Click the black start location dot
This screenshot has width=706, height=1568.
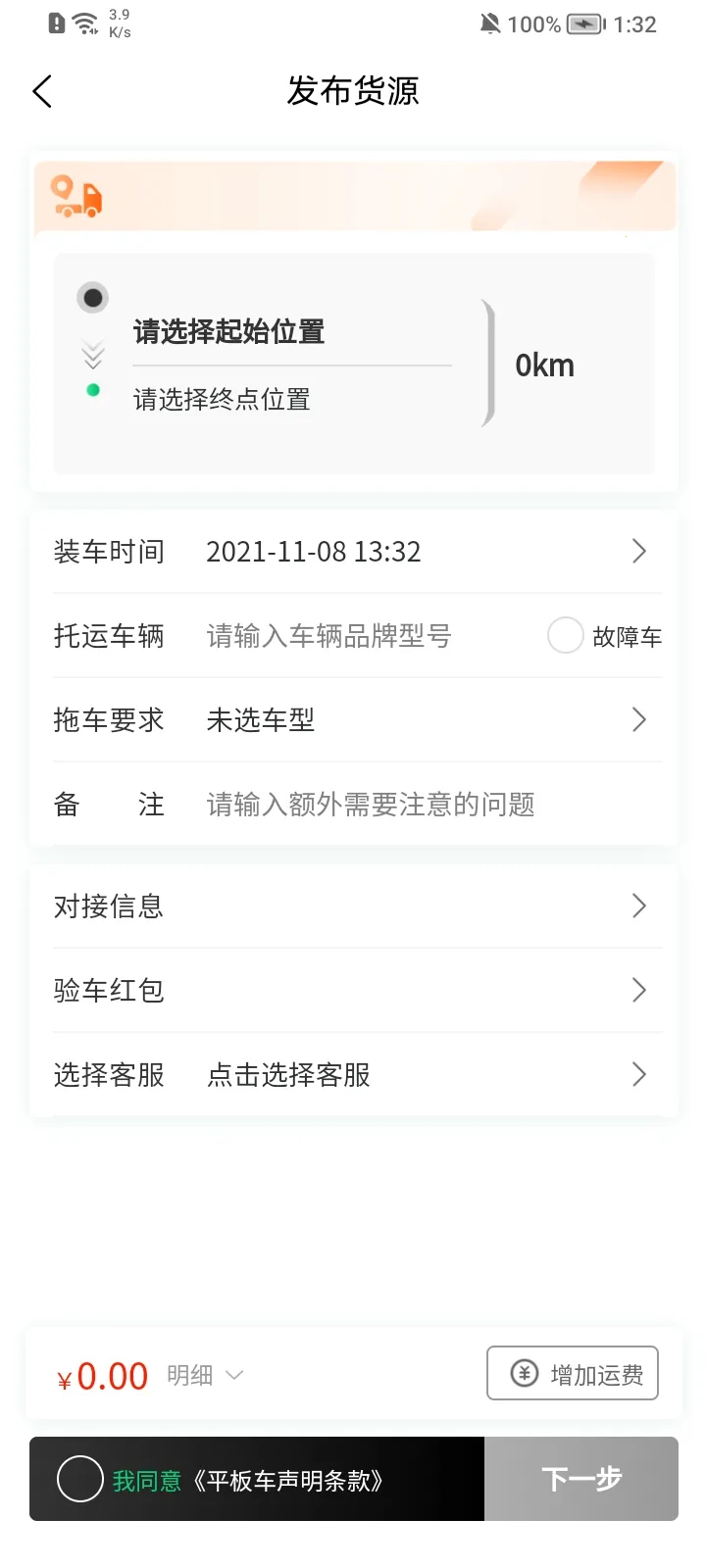pyautogui.click(x=92, y=296)
